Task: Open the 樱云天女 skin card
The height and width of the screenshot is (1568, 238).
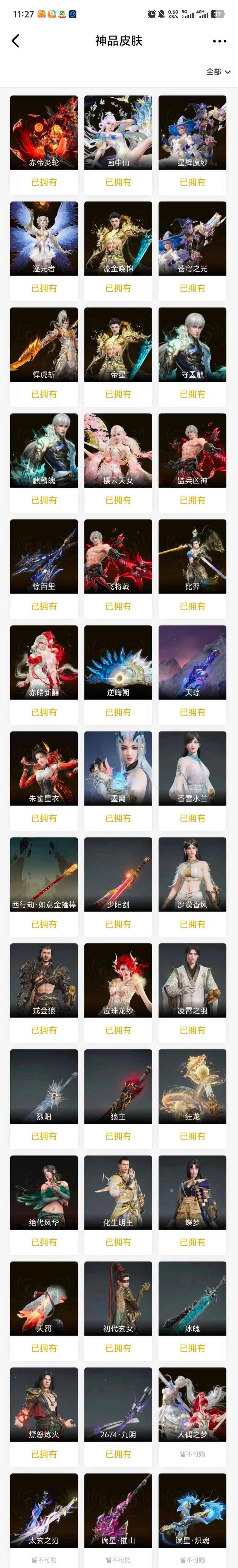Action: coord(118,450)
